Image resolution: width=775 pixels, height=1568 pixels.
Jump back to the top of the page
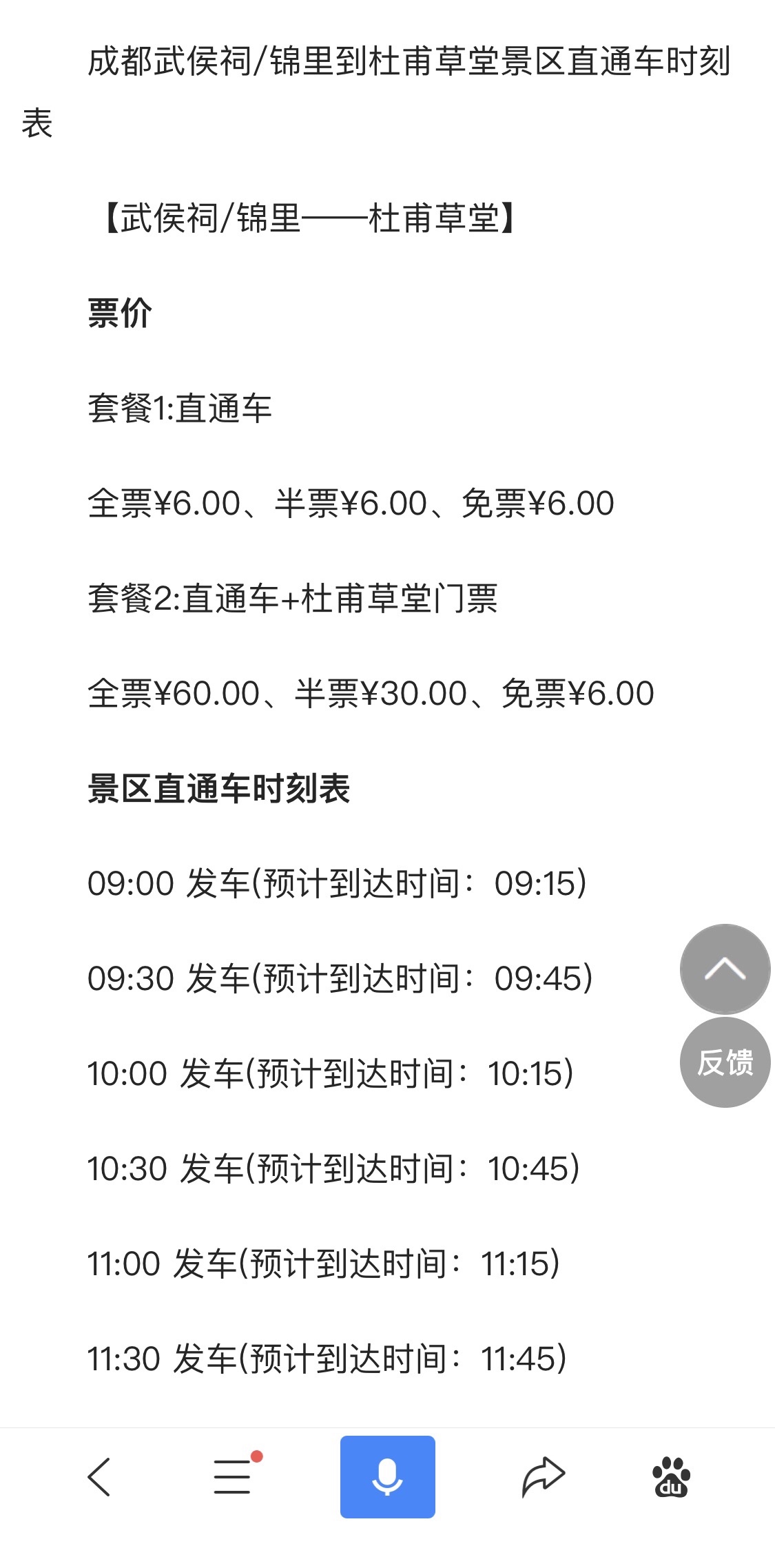pos(725,969)
